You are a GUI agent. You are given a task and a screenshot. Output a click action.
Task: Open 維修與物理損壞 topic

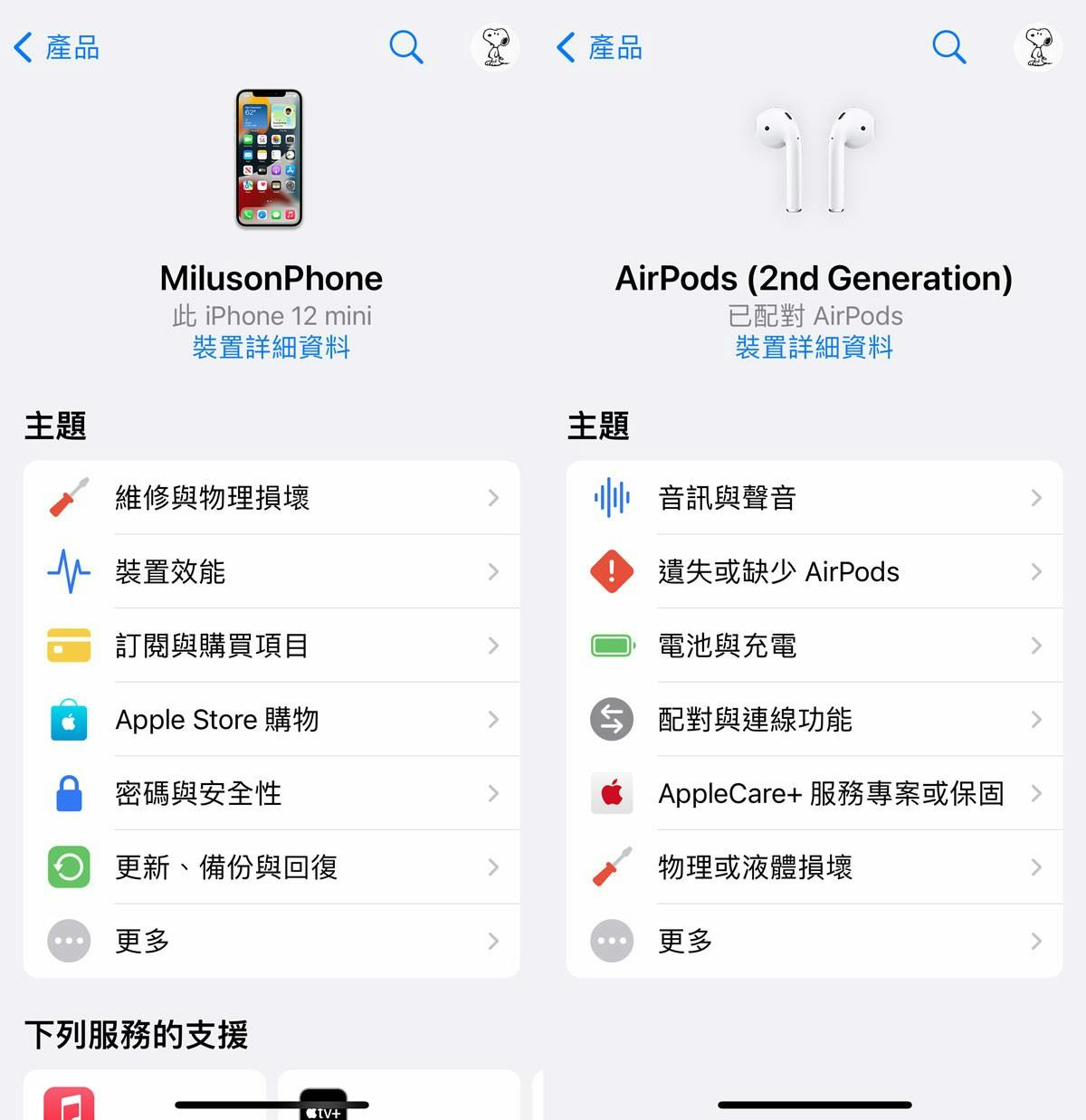click(x=271, y=497)
